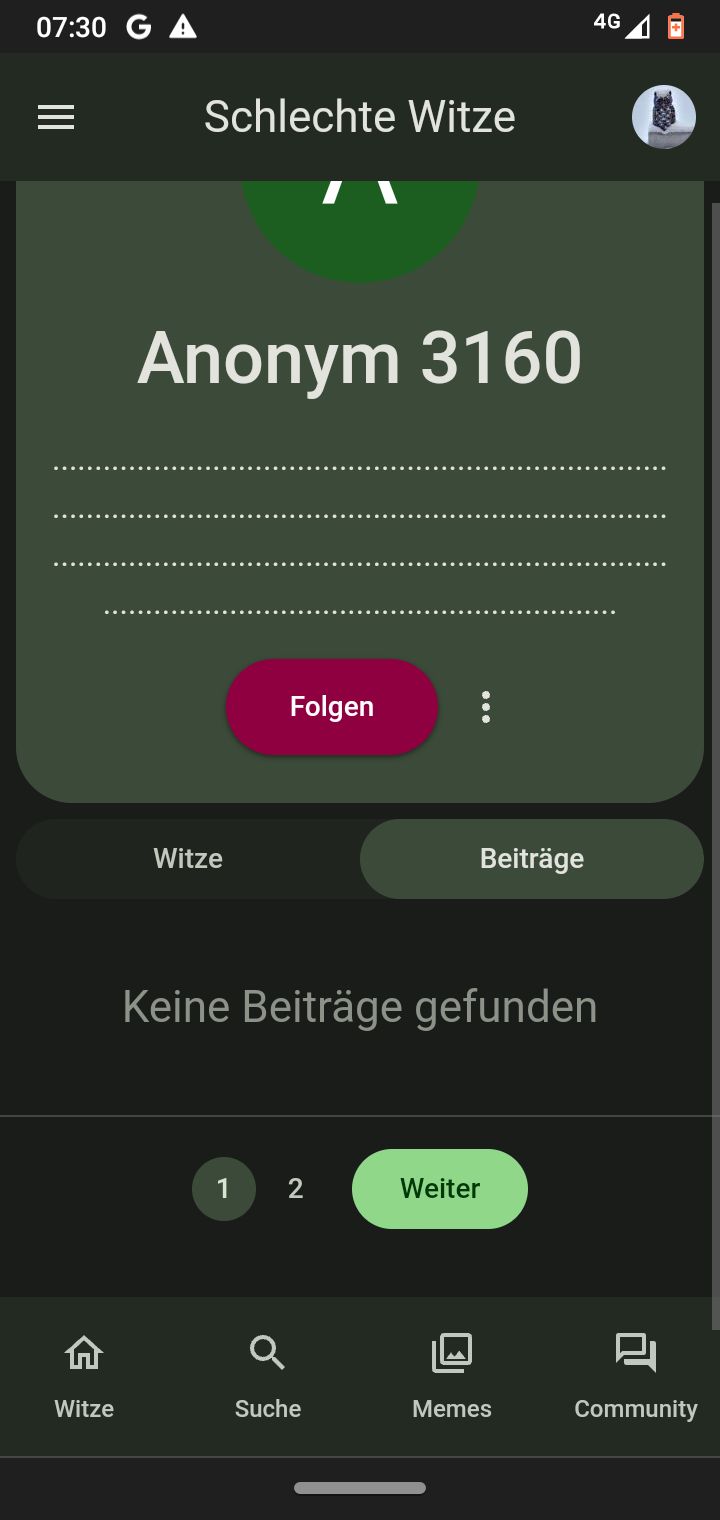Screen dimensions: 720x1520
Task: Tap Weiter to load the next page
Action: [440, 1188]
